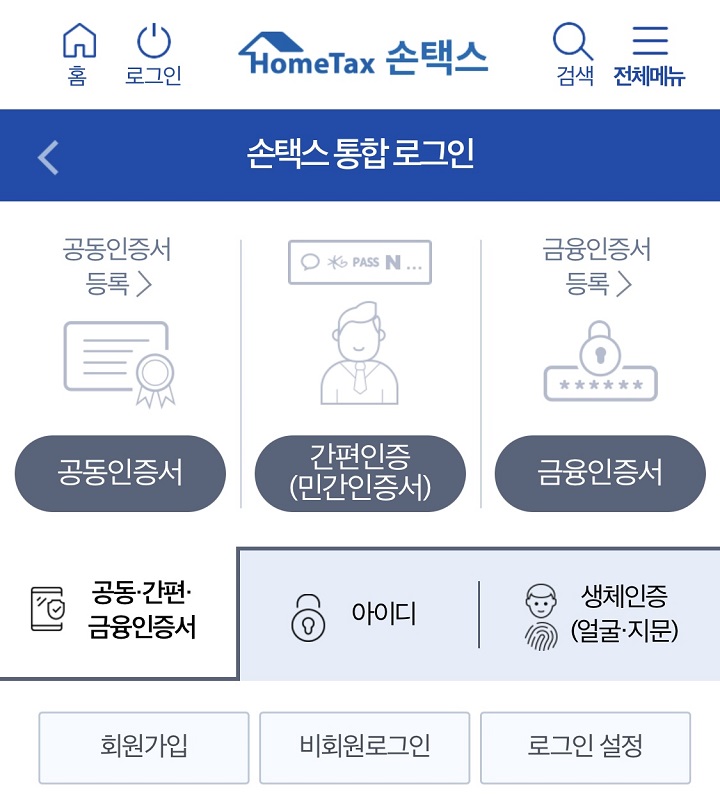The width and height of the screenshot is (720, 803).
Task: Tap the 회원가입 button
Action: tap(144, 747)
